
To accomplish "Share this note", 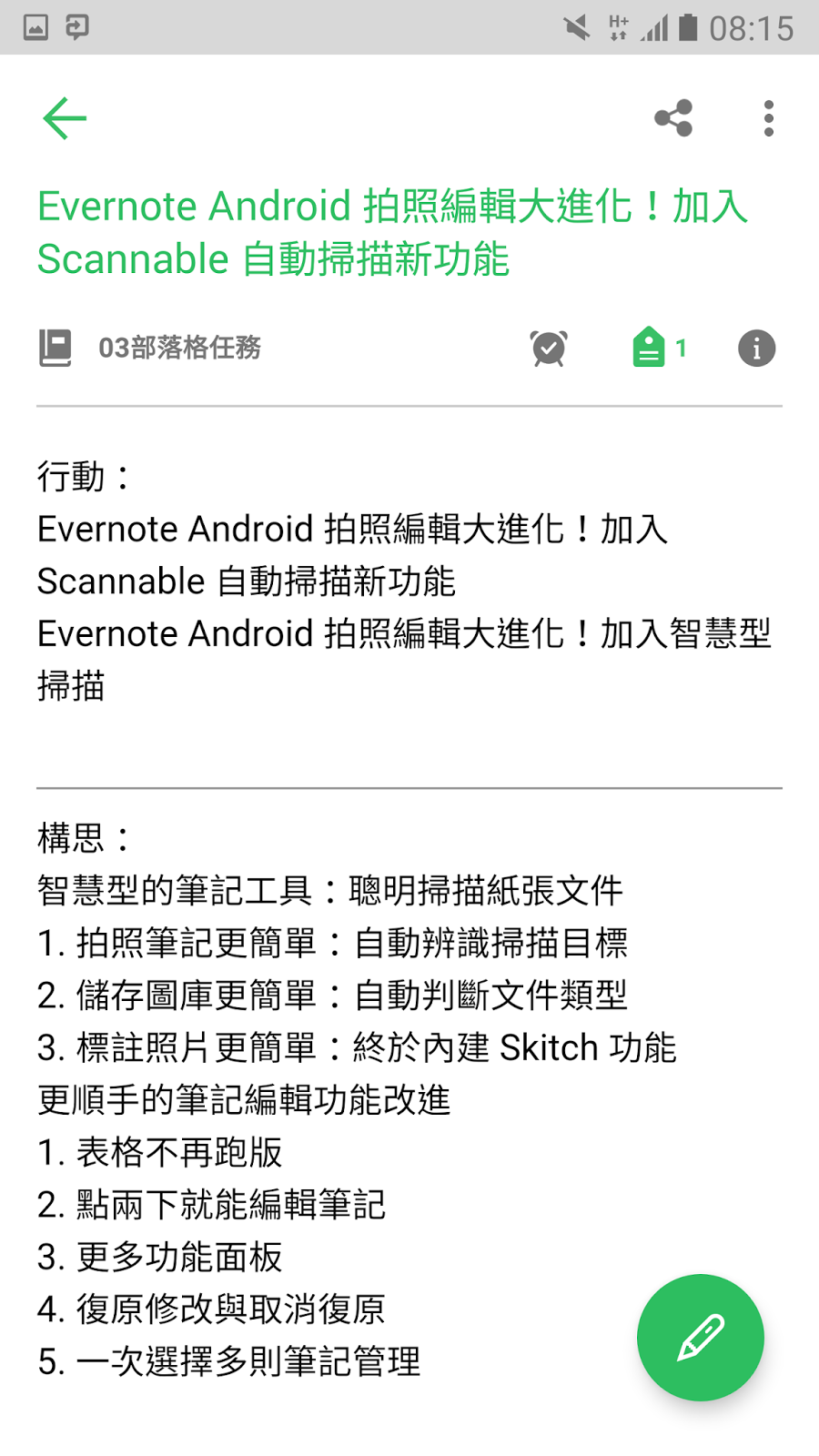I will [x=673, y=118].
